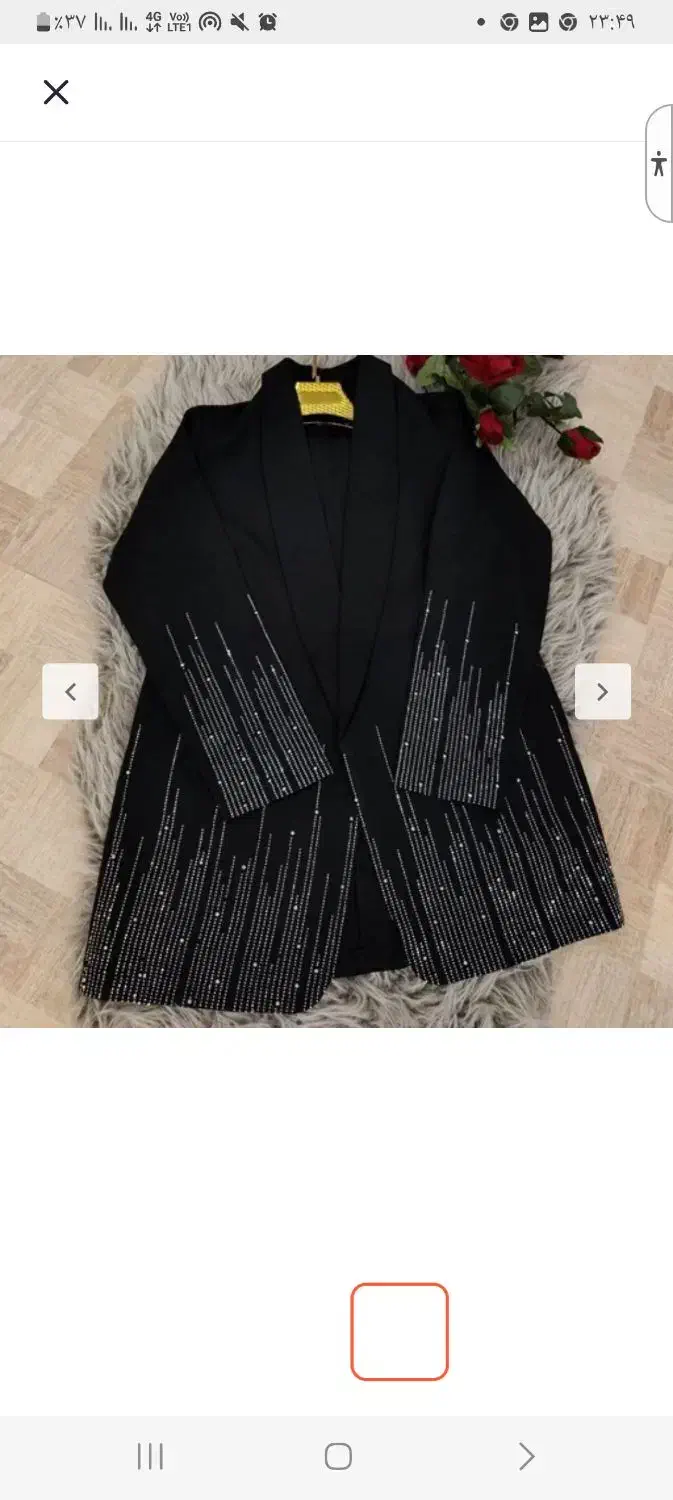Show the previous product photo
The image size is (673, 1500).
click(x=70, y=691)
